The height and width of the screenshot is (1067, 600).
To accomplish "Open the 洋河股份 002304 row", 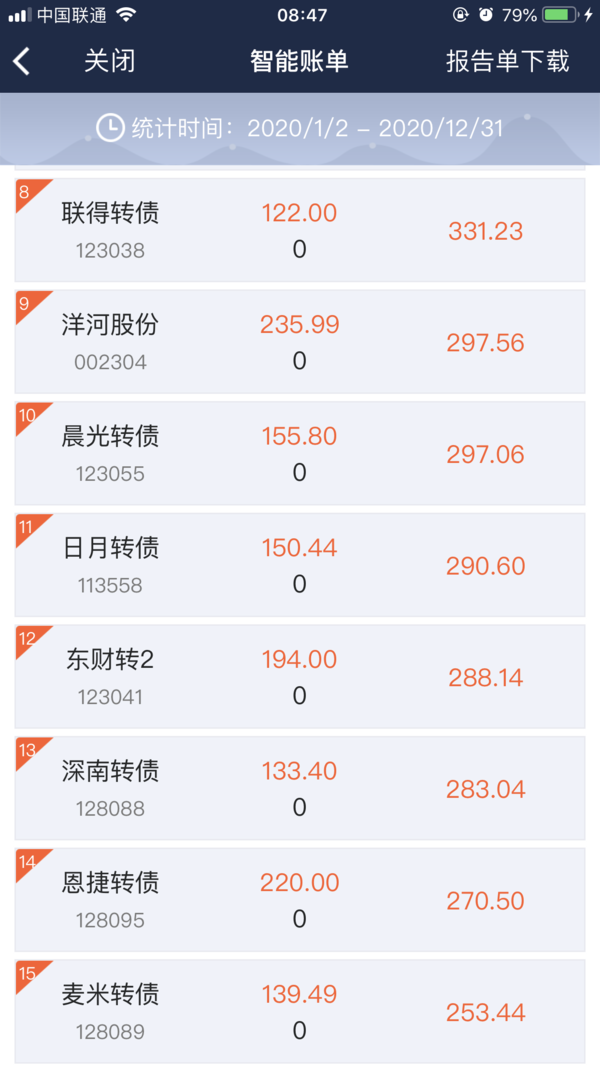I will click(300, 342).
